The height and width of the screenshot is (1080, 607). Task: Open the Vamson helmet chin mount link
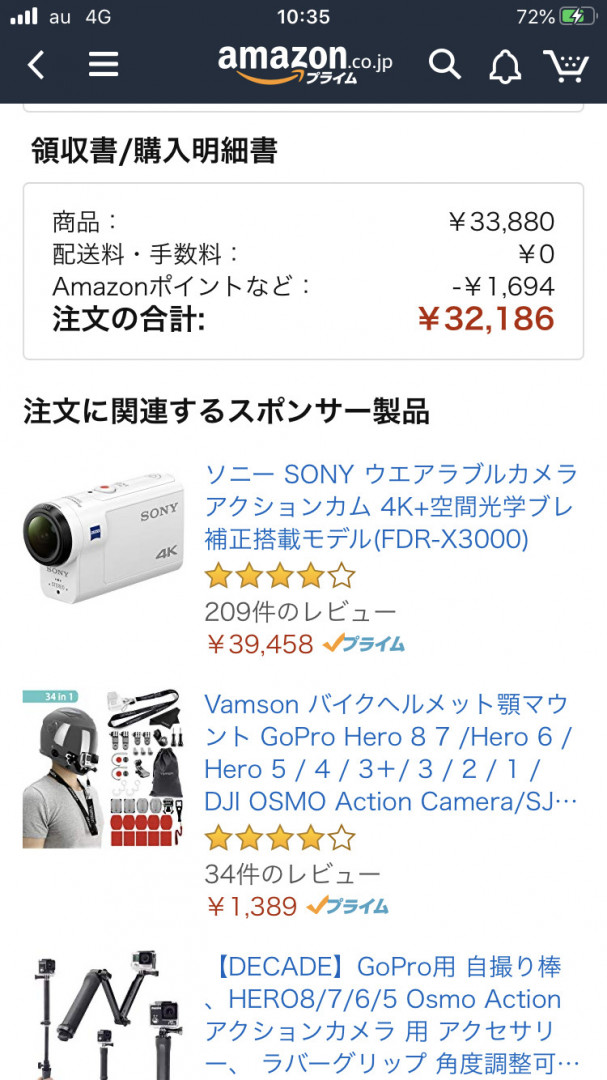click(x=391, y=753)
